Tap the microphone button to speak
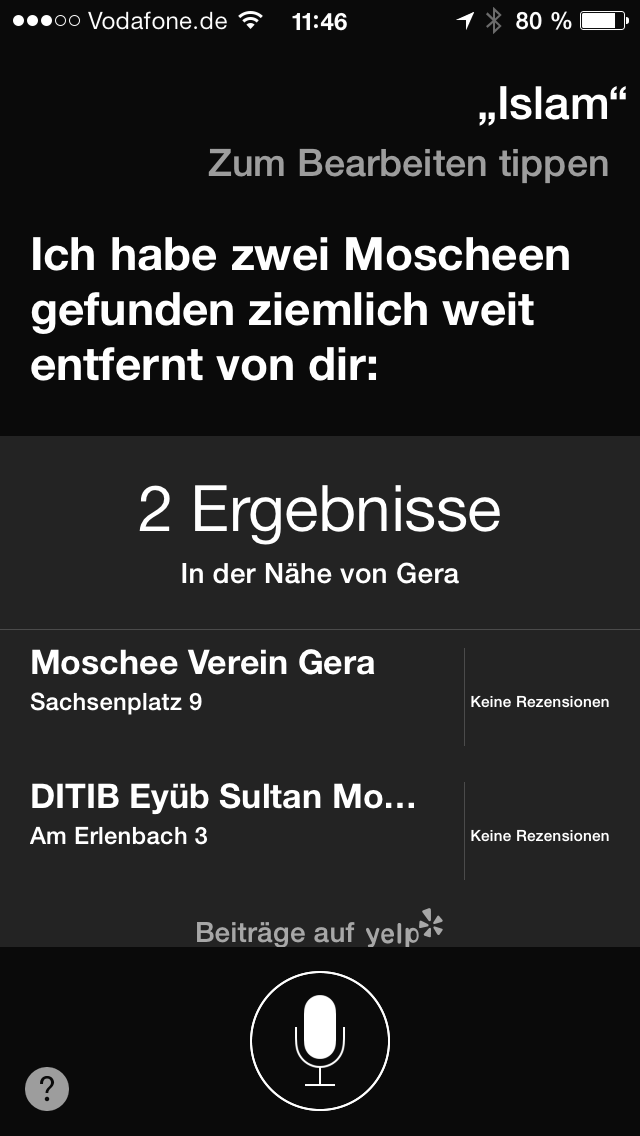The image size is (640, 1136). pyautogui.click(x=320, y=1040)
